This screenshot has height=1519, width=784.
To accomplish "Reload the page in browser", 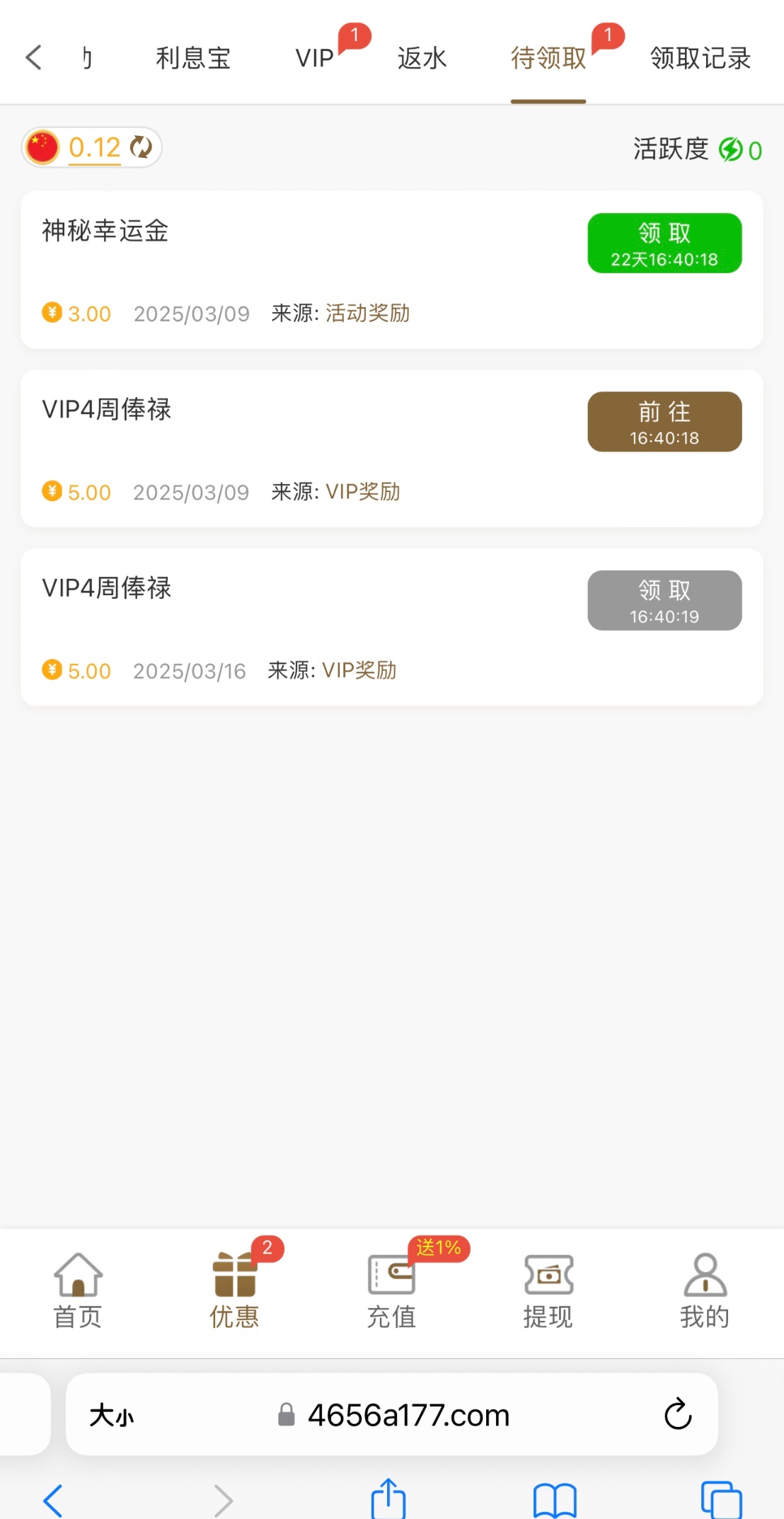I will (x=678, y=1414).
